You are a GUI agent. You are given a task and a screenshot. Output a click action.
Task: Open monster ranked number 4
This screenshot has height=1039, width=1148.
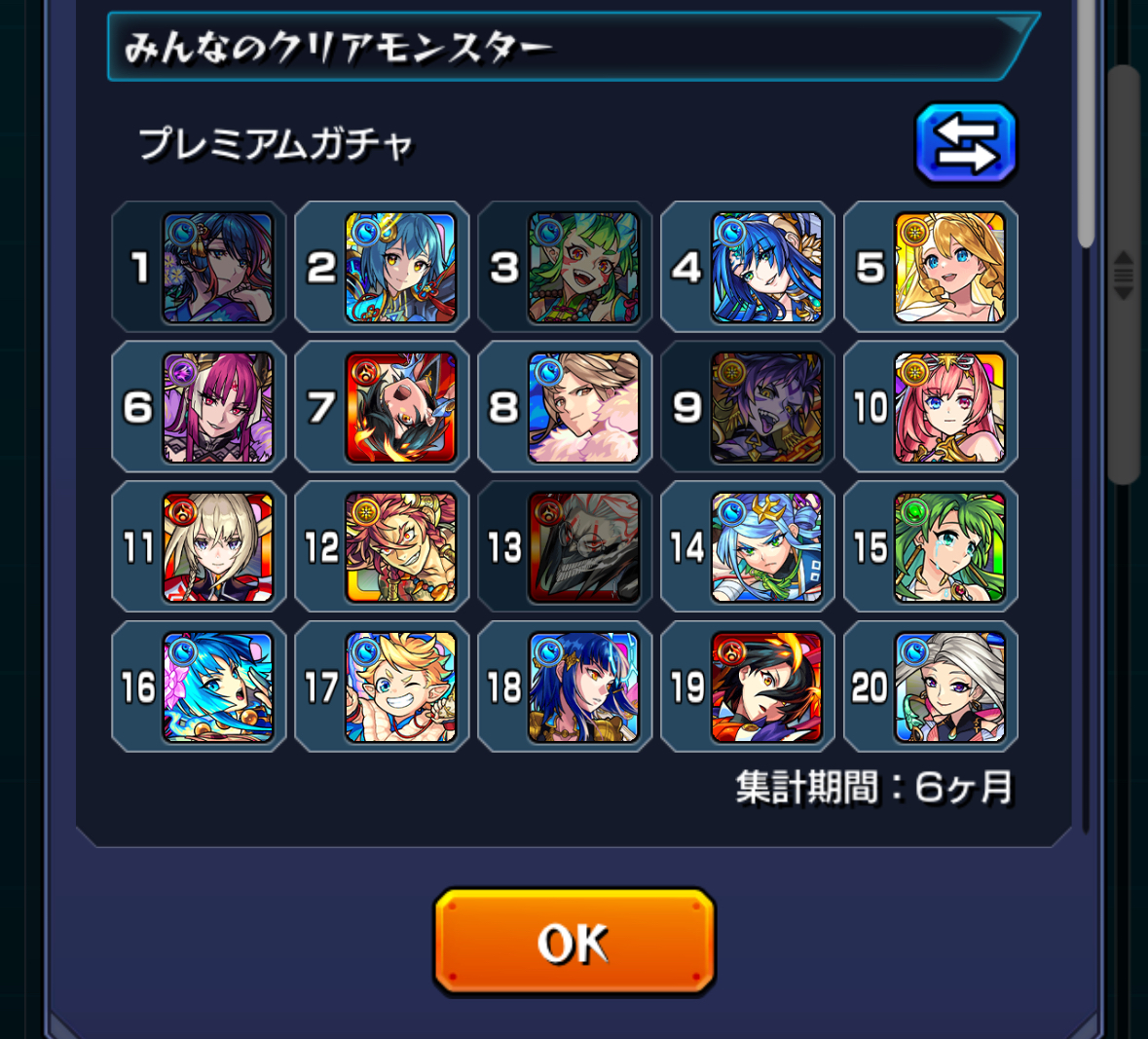[766, 268]
